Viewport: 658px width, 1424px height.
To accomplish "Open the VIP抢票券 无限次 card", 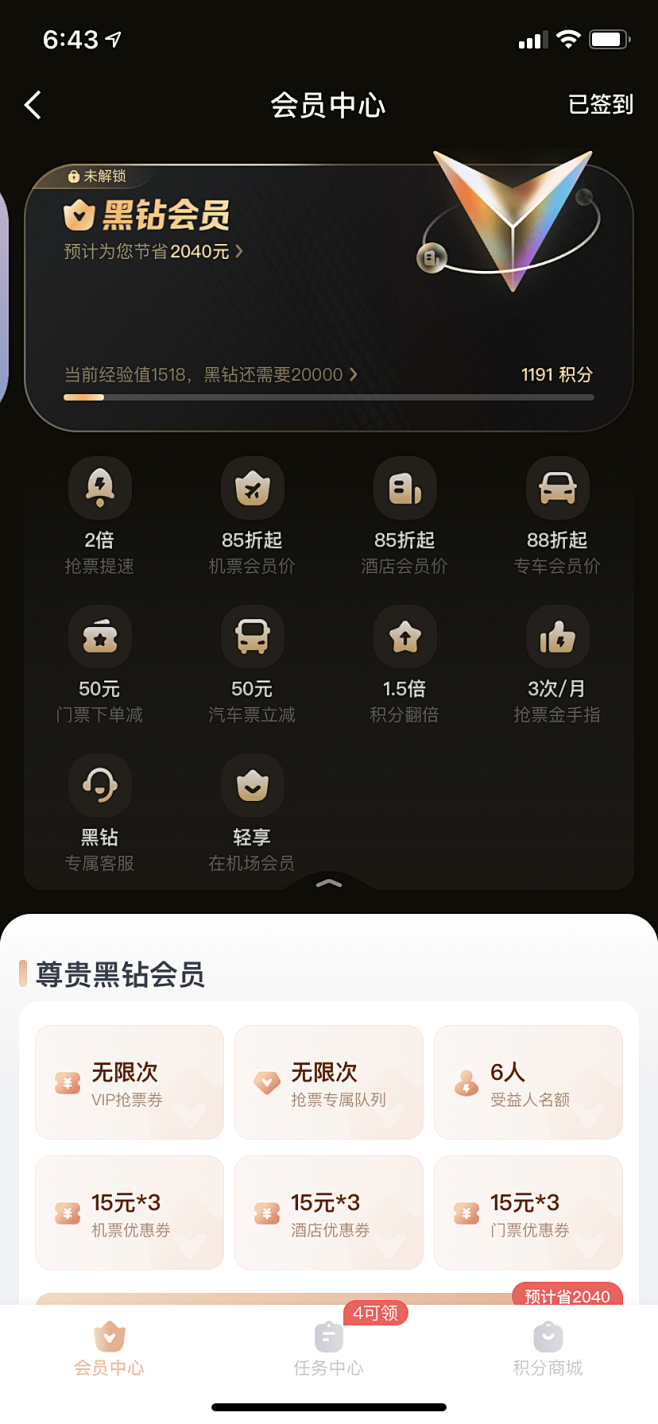I will [x=129, y=1082].
